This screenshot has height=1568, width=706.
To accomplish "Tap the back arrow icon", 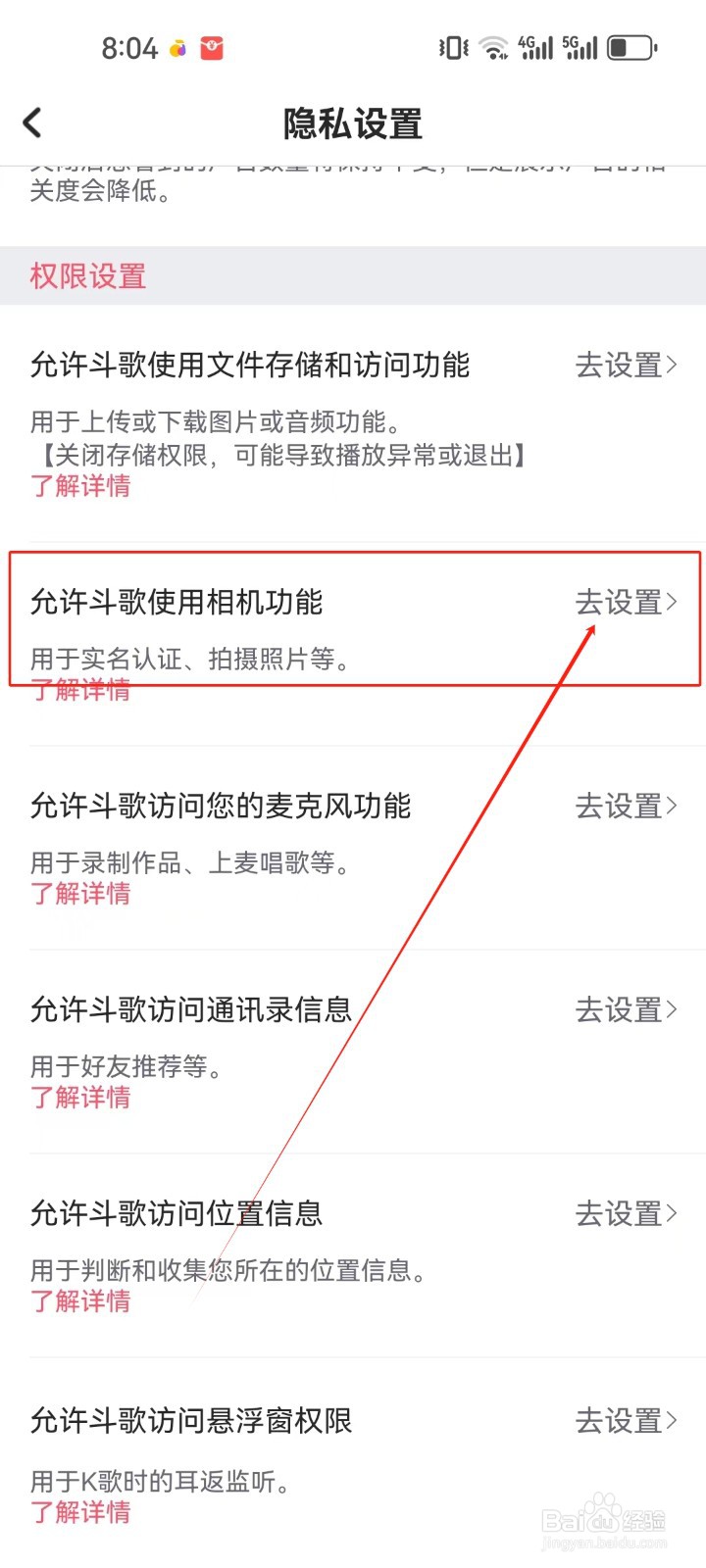I will pos(32,122).
